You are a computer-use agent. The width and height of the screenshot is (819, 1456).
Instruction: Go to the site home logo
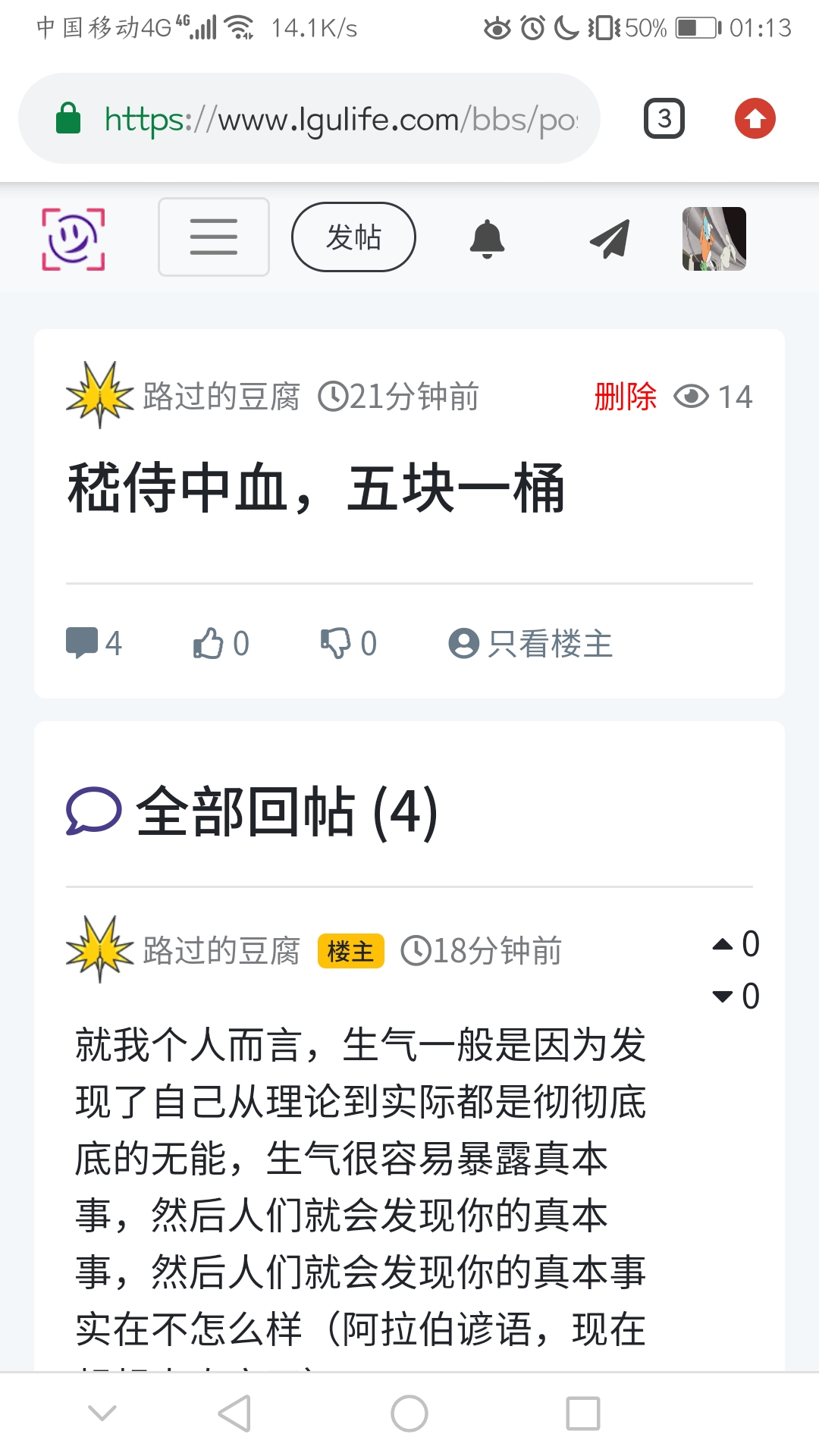point(74,239)
